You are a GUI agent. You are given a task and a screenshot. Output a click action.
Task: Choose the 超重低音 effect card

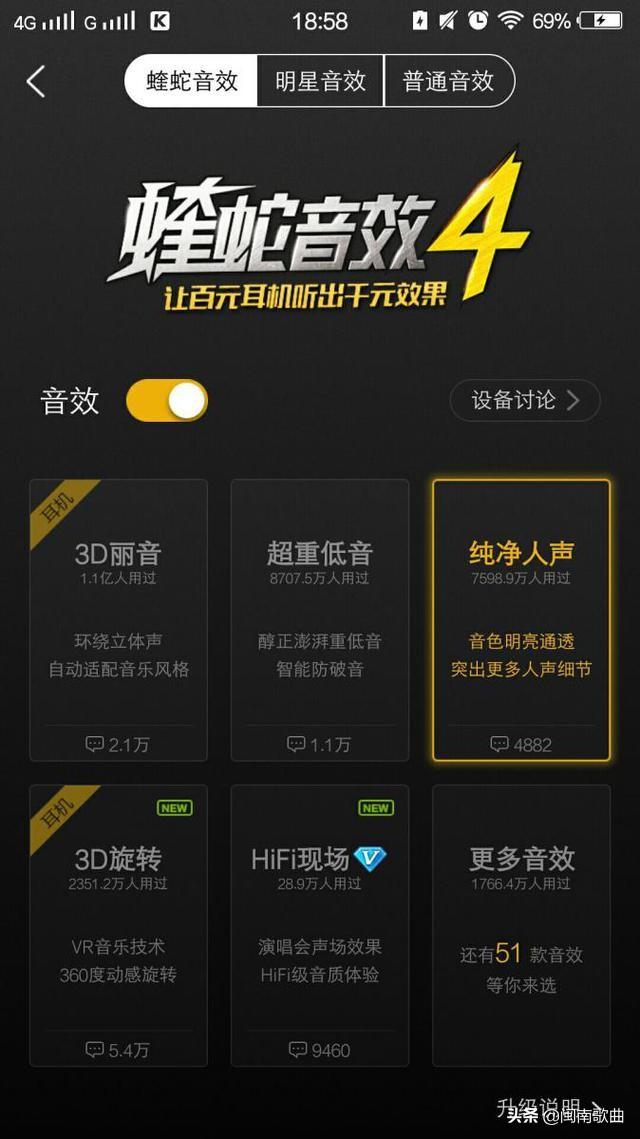click(x=320, y=610)
